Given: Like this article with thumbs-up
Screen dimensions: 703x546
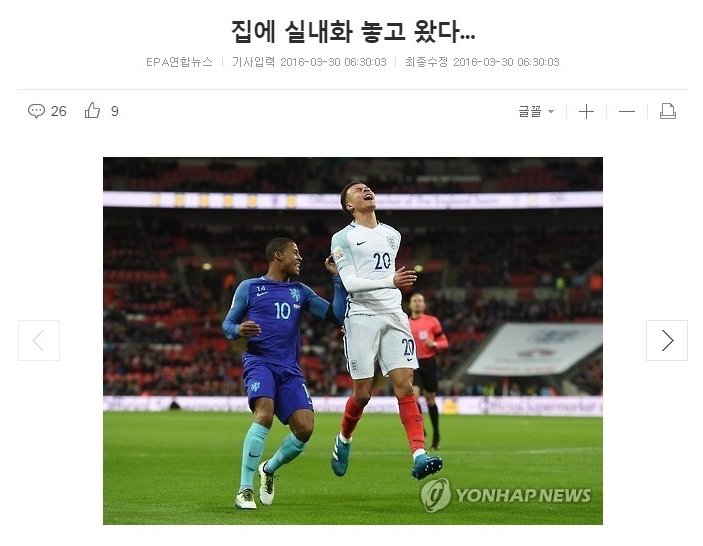Looking at the screenshot, I should point(93,111).
